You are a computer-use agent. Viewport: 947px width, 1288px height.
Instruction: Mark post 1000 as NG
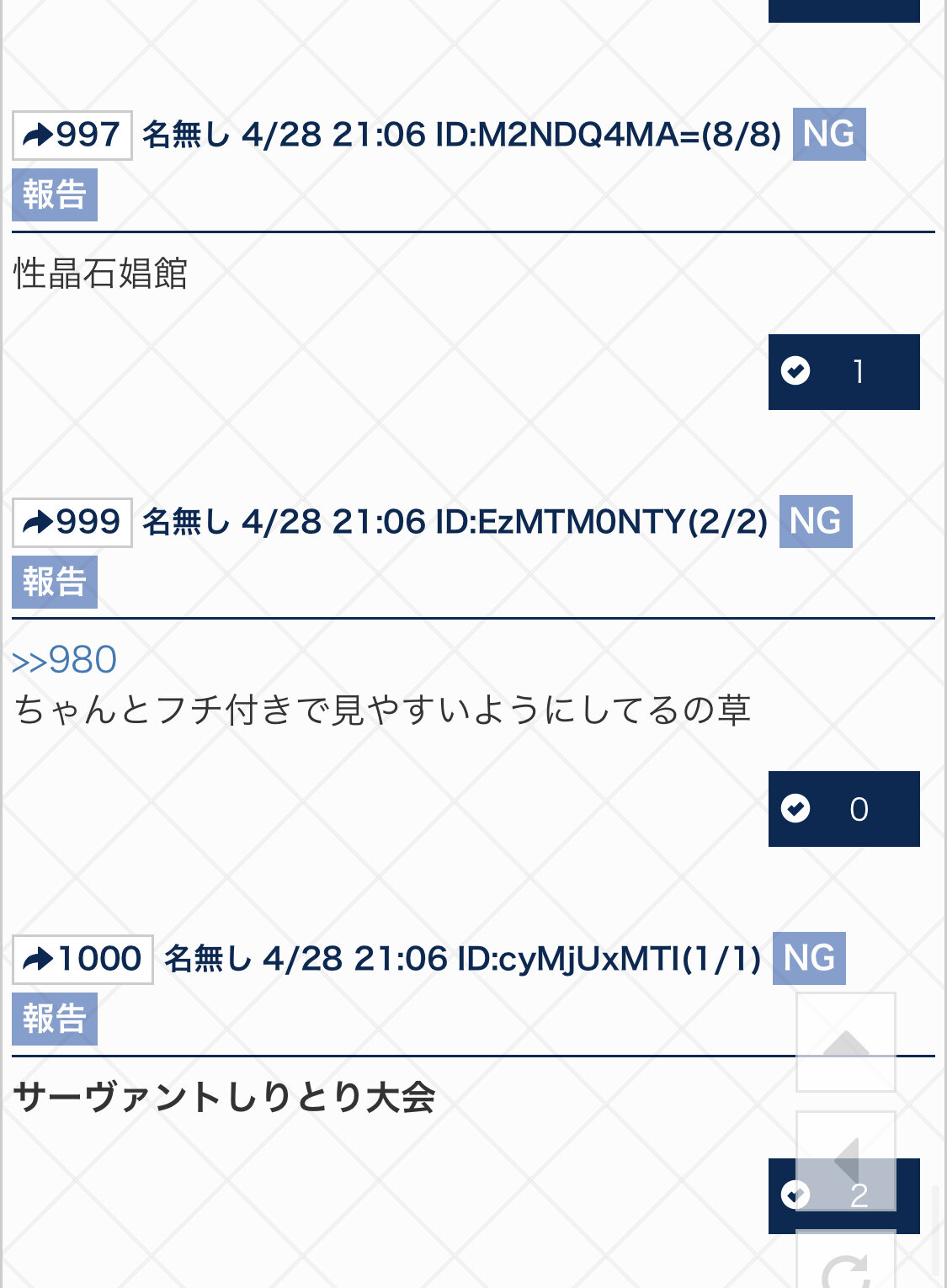coord(808,959)
